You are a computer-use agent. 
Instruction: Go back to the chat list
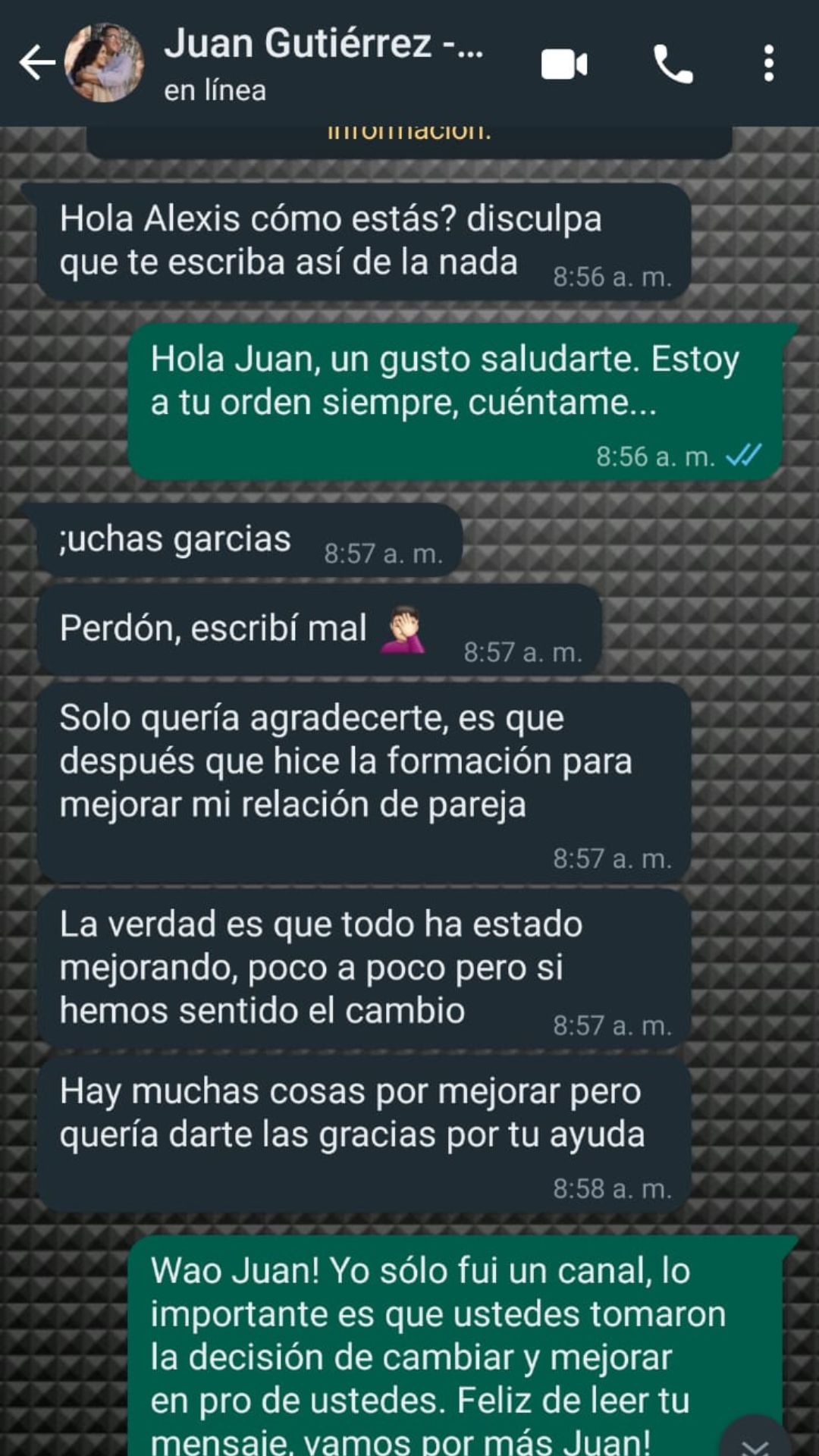[x=36, y=63]
